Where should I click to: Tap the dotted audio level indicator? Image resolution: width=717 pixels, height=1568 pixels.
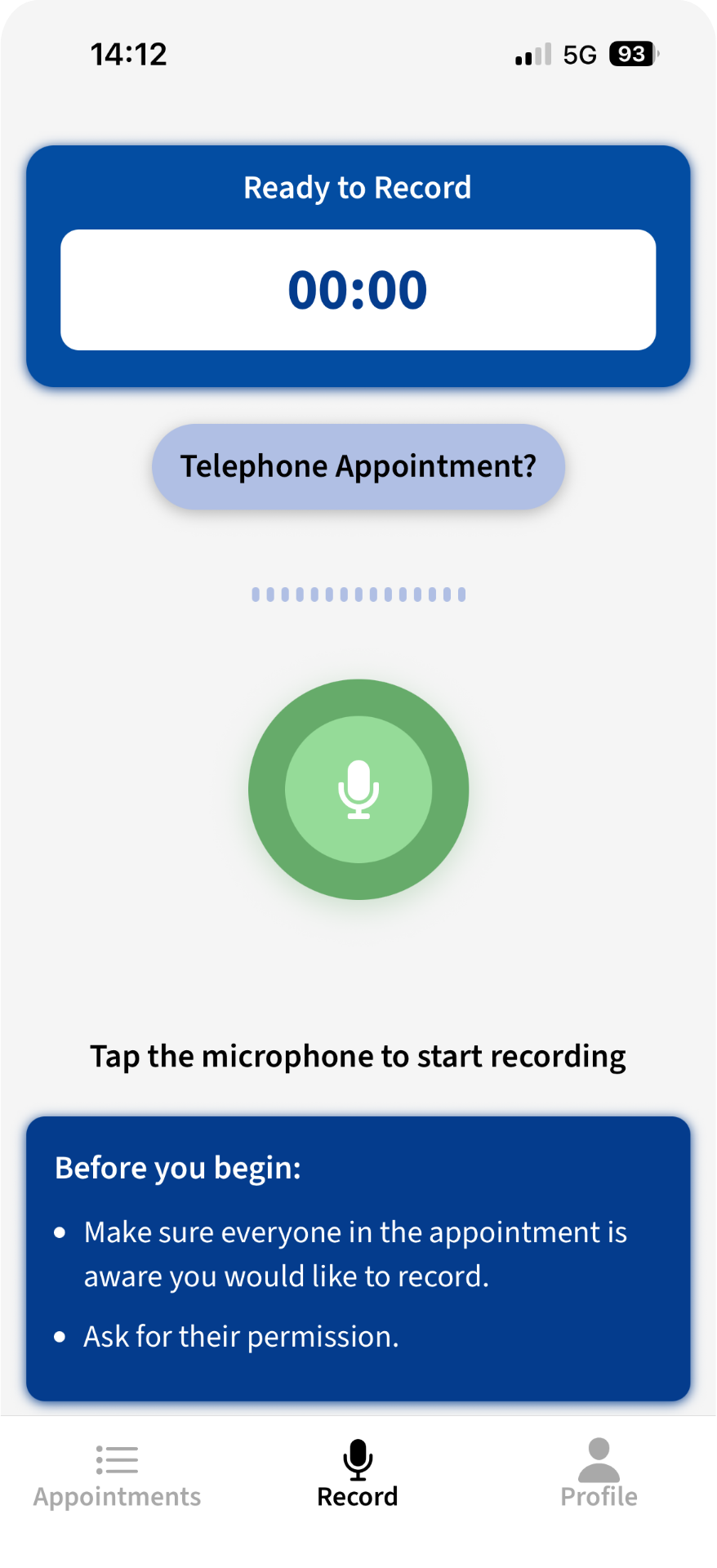click(x=357, y=595)
